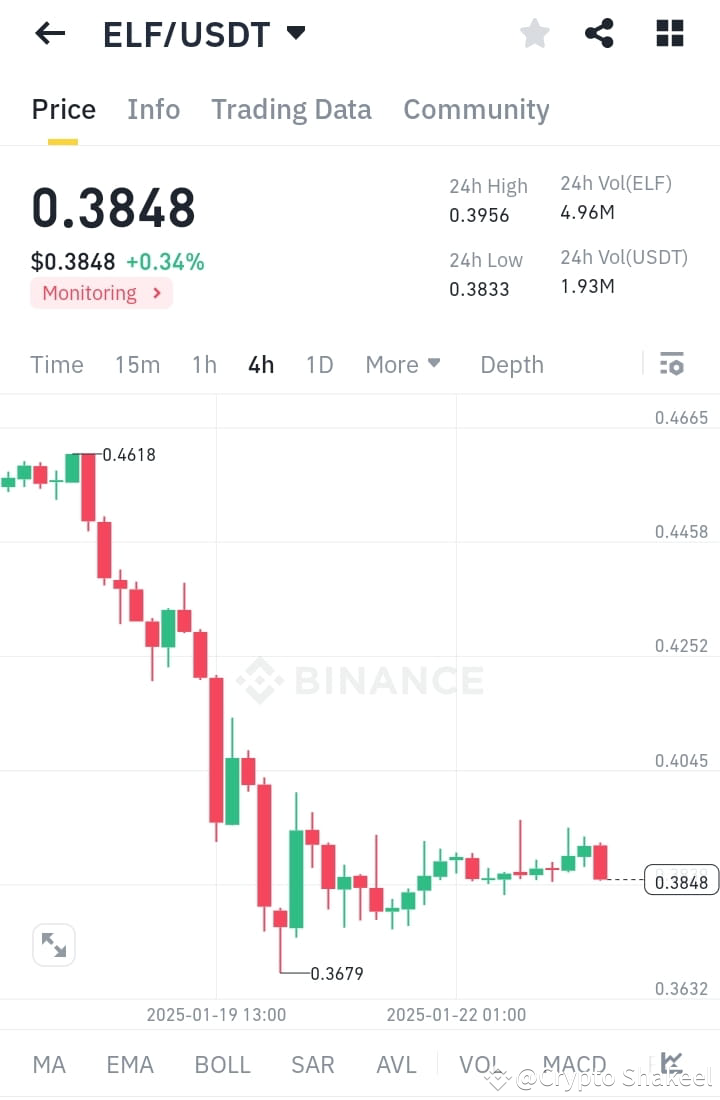Image resolution: width=720 pixels, height=1100 pixels.
Task: Expand the chart to fullscreen mode
Action: pos(53,944)
